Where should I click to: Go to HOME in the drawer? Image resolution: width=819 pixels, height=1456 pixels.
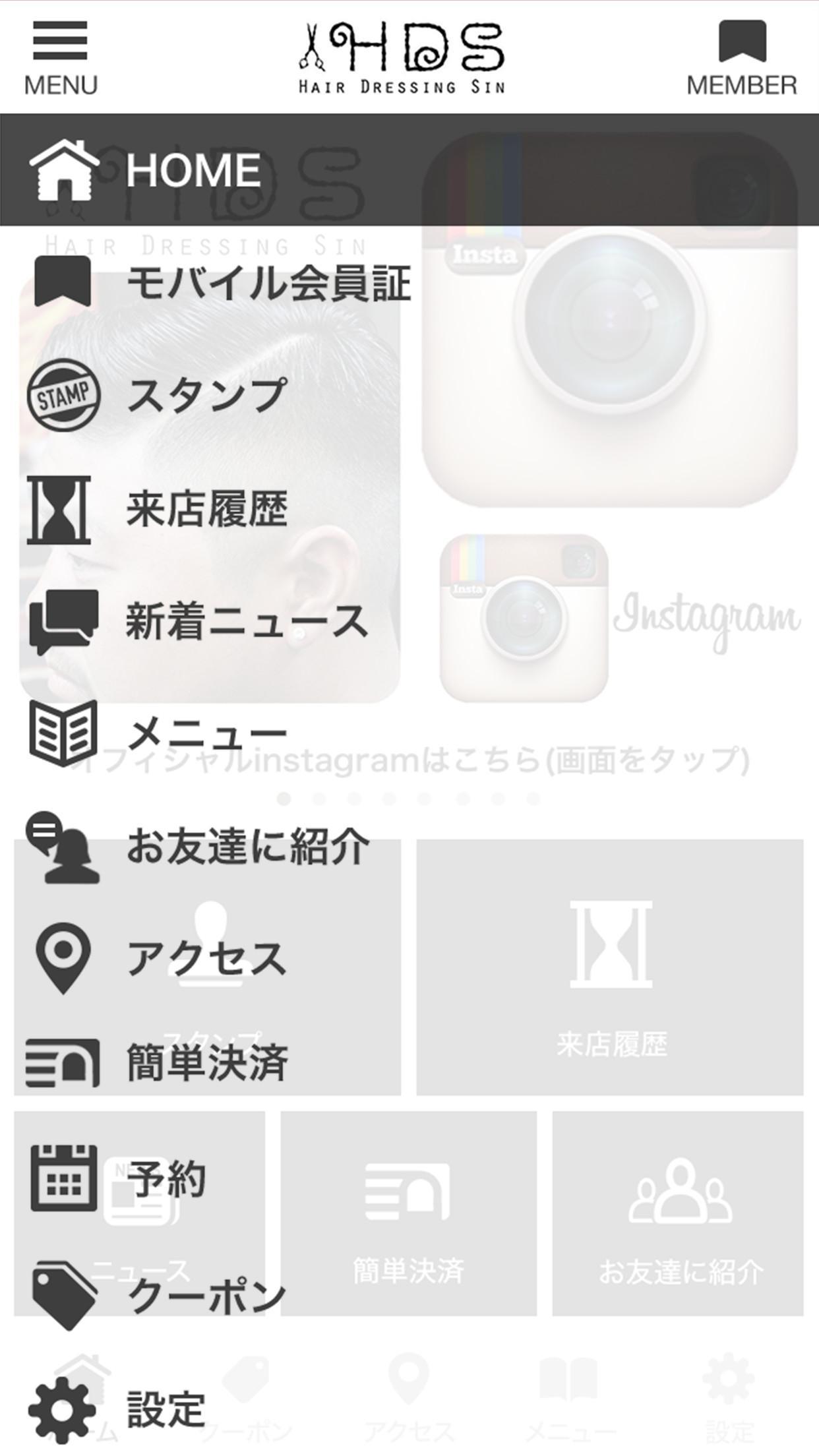(194, 170)
